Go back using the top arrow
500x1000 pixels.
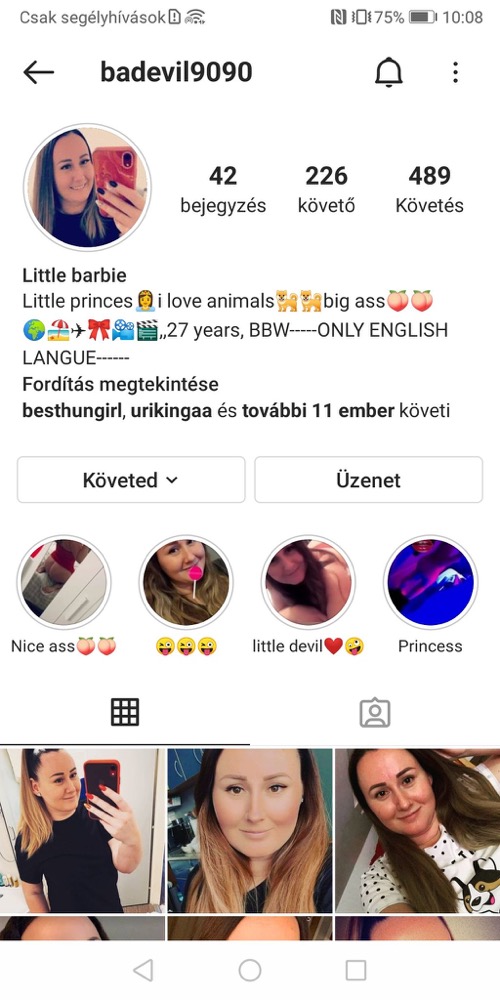38,73
